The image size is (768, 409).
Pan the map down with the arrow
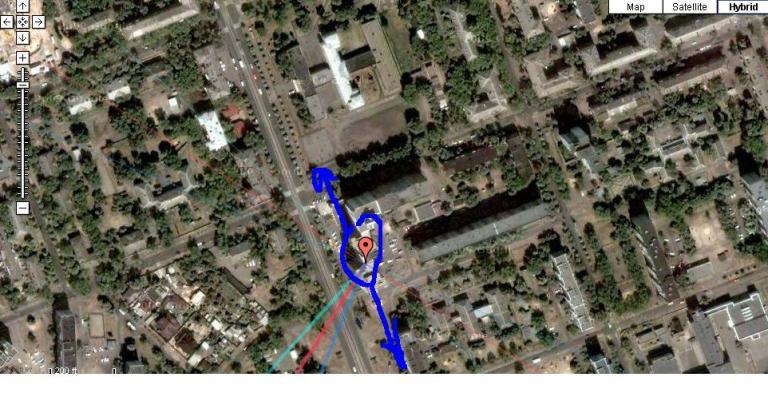coord(23,37)
